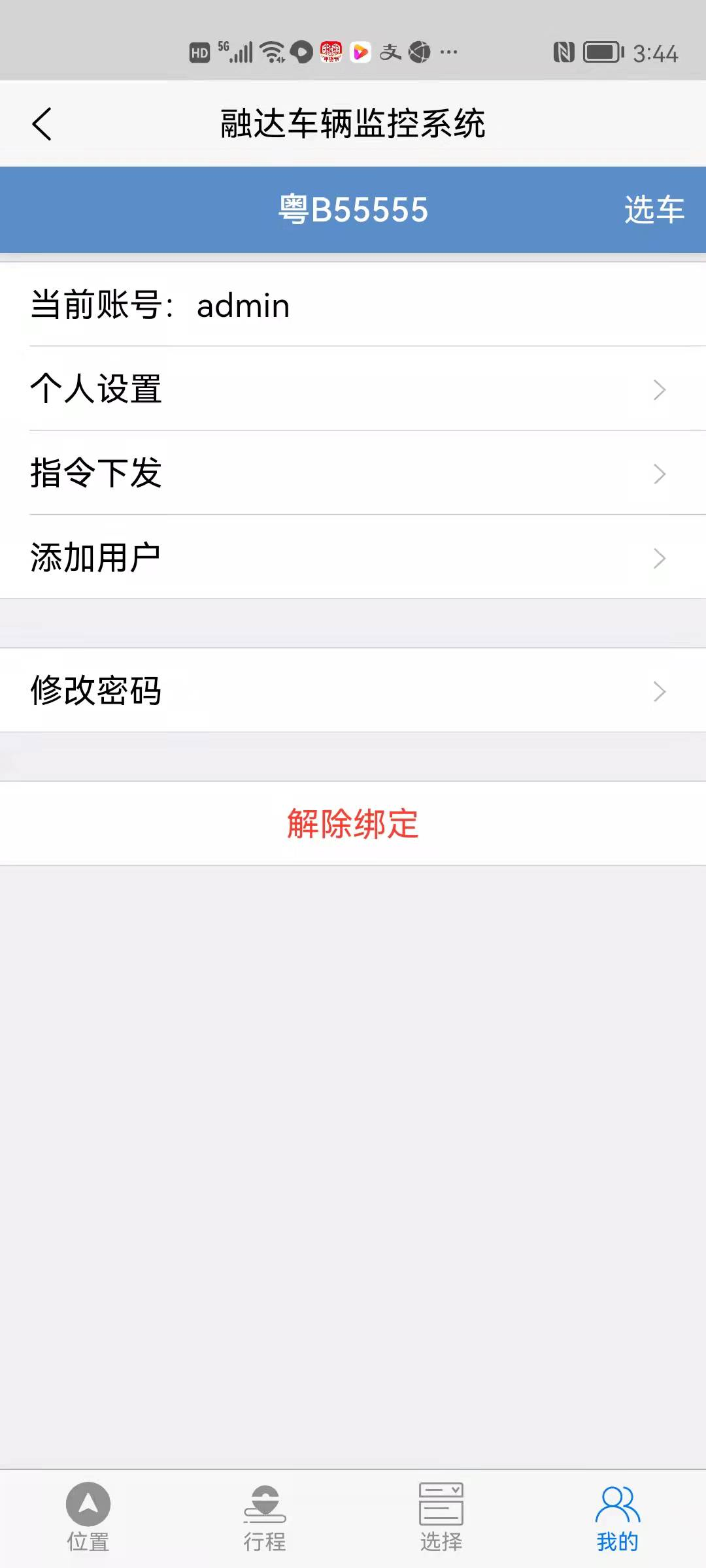Tap the 粤B55555 vehicle plate header
Viewport: 706px width, 1568px height.
351,209
